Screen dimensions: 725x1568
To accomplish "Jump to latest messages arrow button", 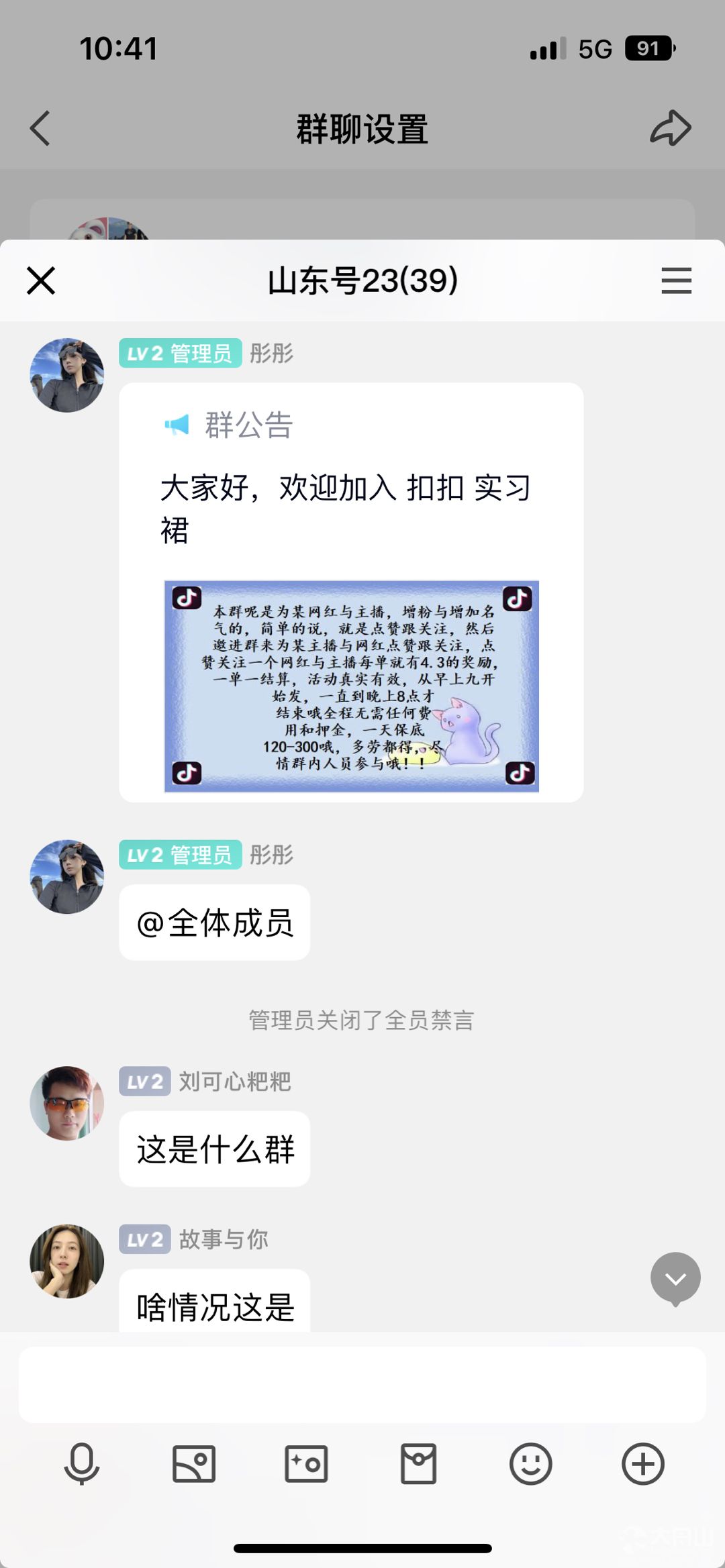I will 675,1278.
